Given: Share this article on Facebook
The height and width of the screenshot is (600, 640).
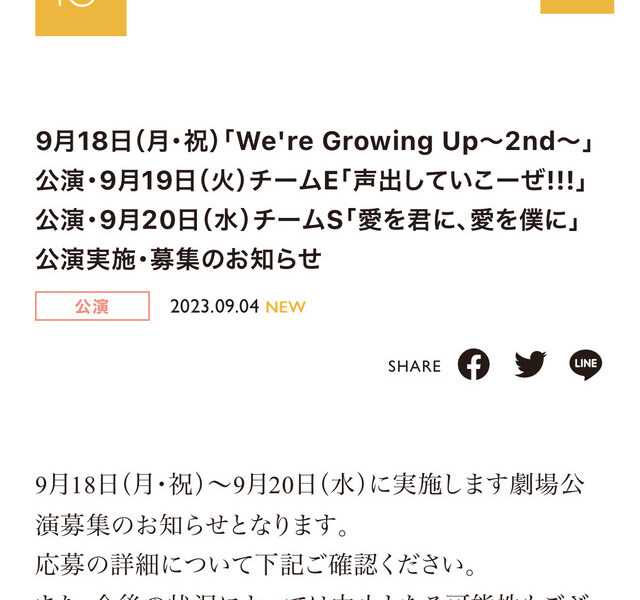Looking at the screenshot, I should pos(474,365).
